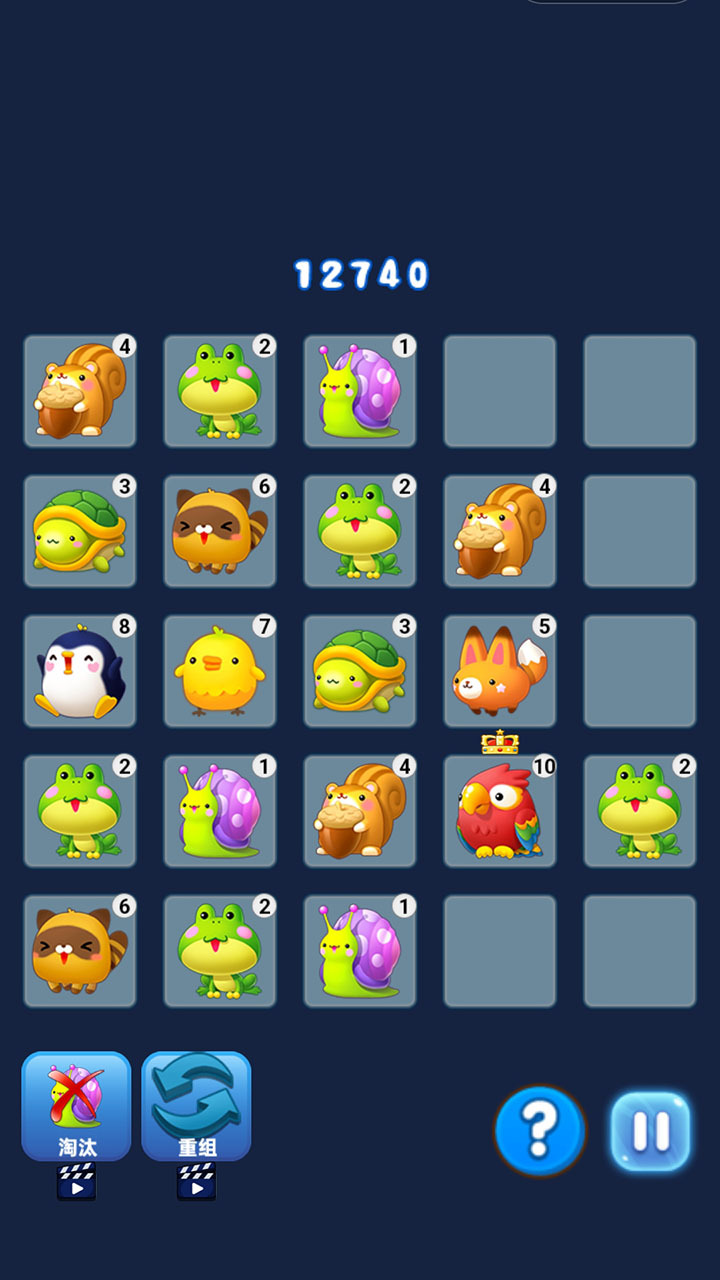Select the penguin tile numbered 8
Screen dimensions: 720x1280
80,671
